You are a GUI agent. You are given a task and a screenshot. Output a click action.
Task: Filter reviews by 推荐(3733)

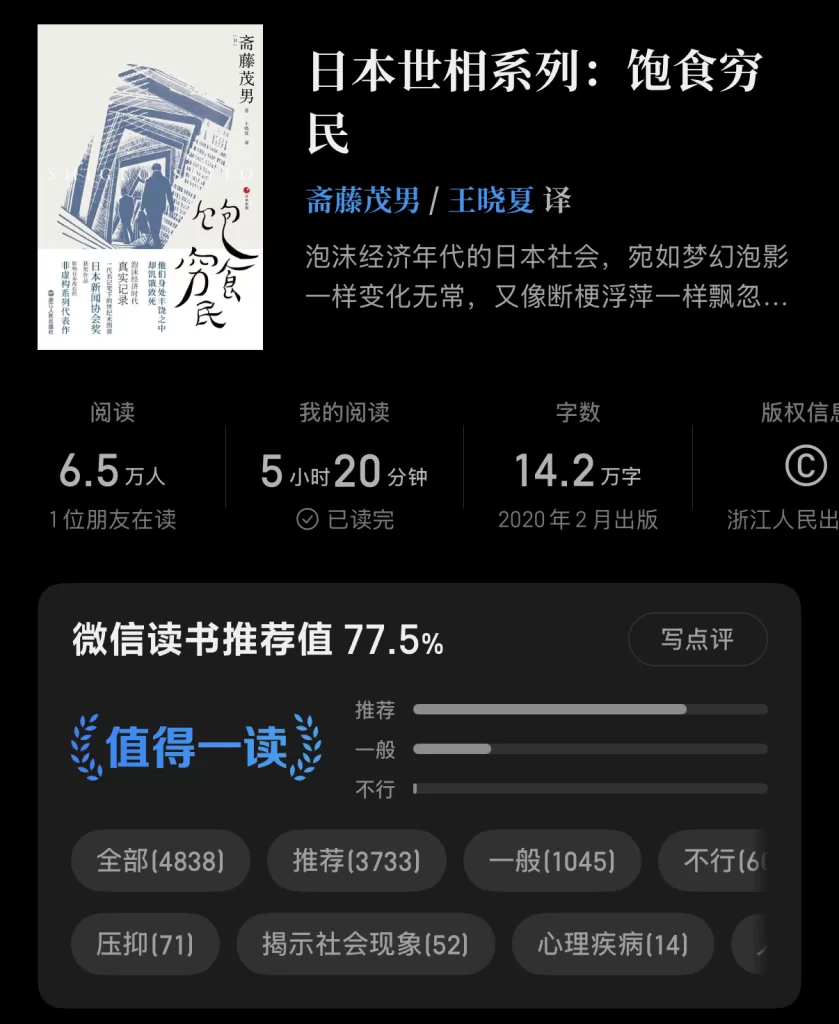(x=356, y=861)
